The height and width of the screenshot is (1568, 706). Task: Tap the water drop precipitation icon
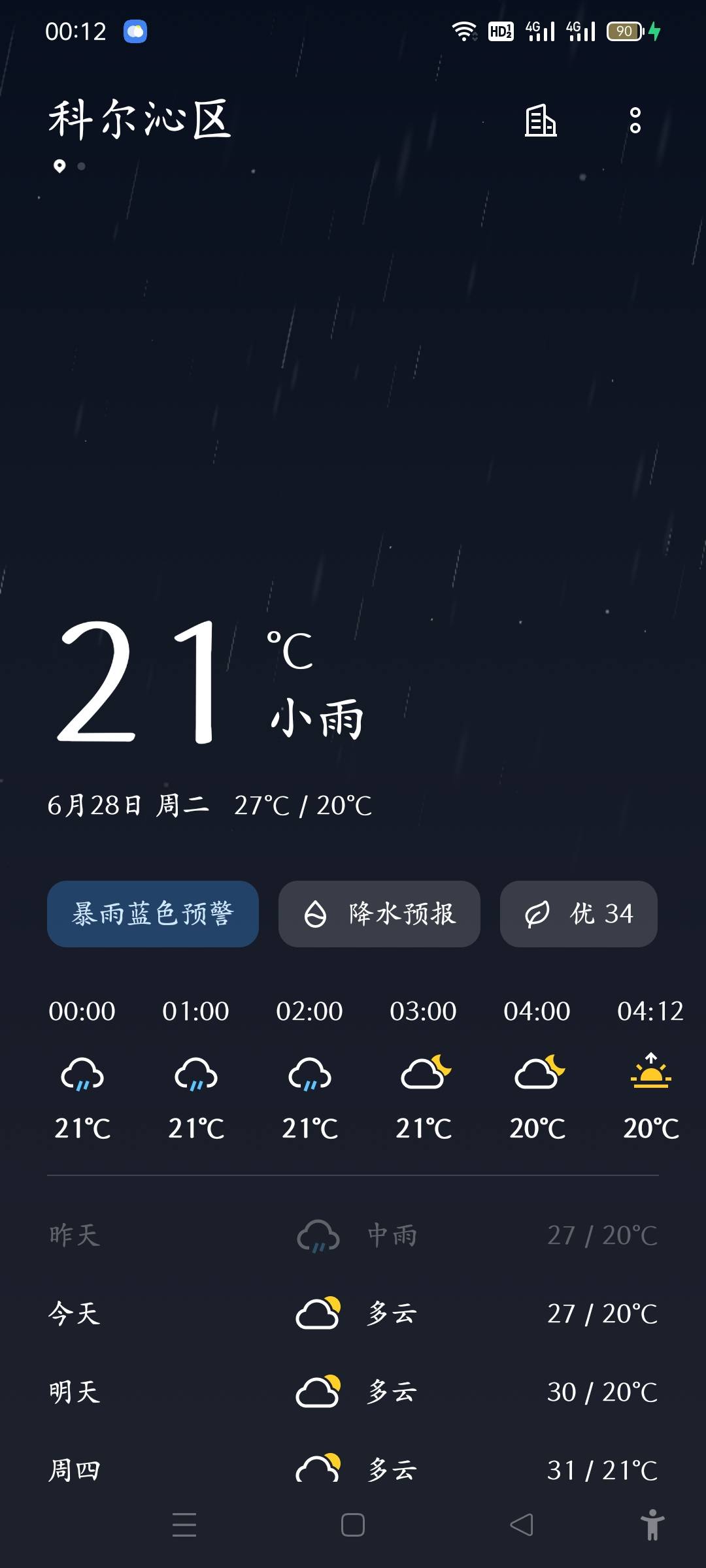click(316, 914)
